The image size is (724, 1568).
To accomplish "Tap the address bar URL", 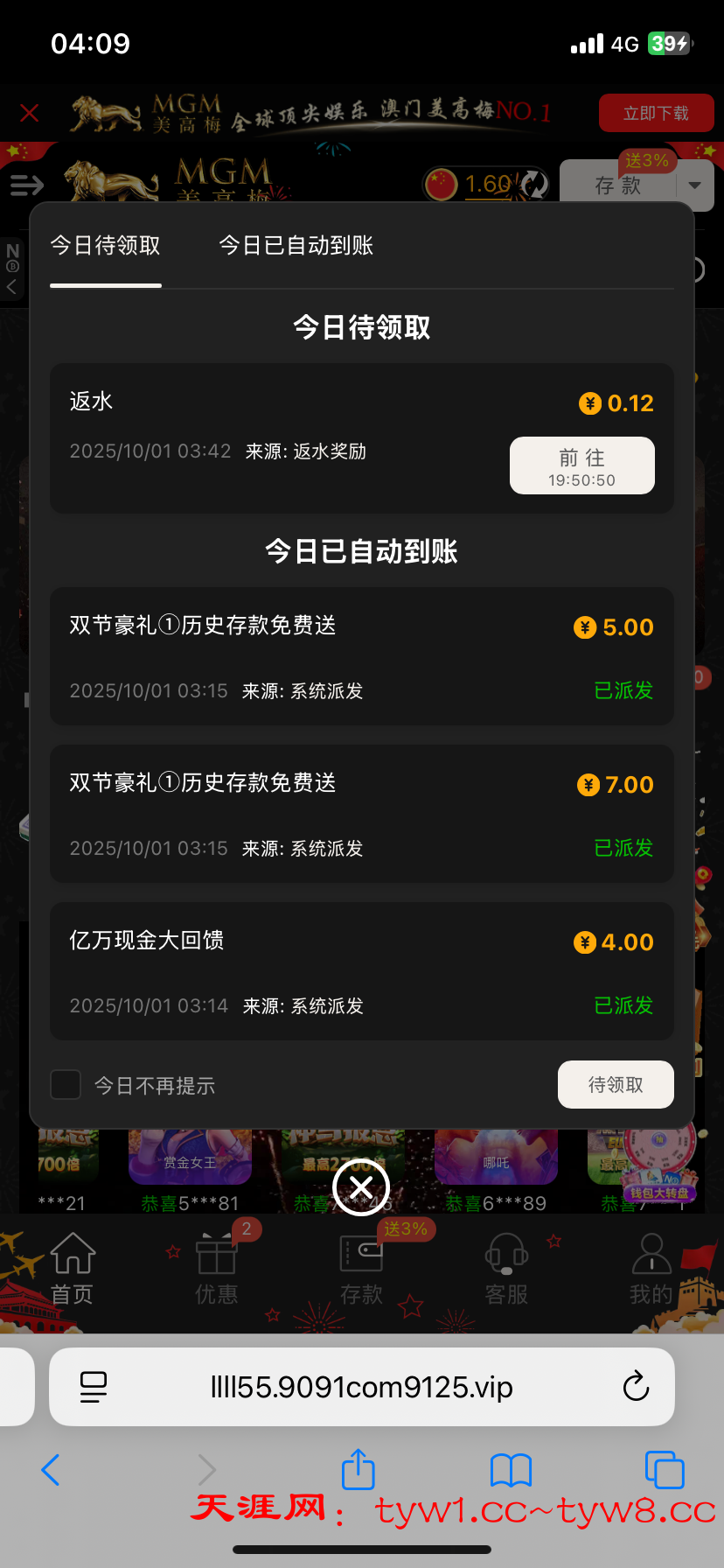I will [361, 1387].
